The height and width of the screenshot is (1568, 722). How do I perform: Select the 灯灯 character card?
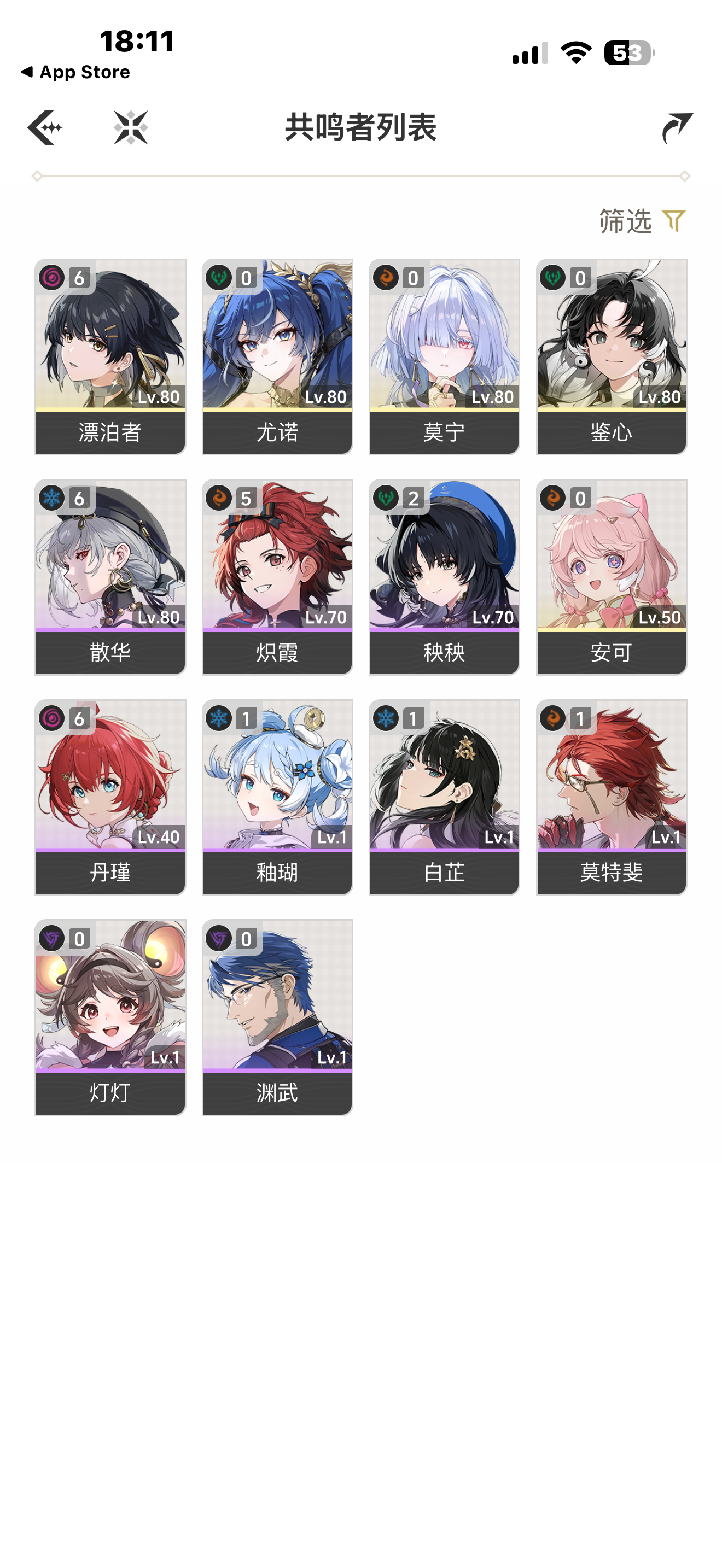[x=110, y=1018]
